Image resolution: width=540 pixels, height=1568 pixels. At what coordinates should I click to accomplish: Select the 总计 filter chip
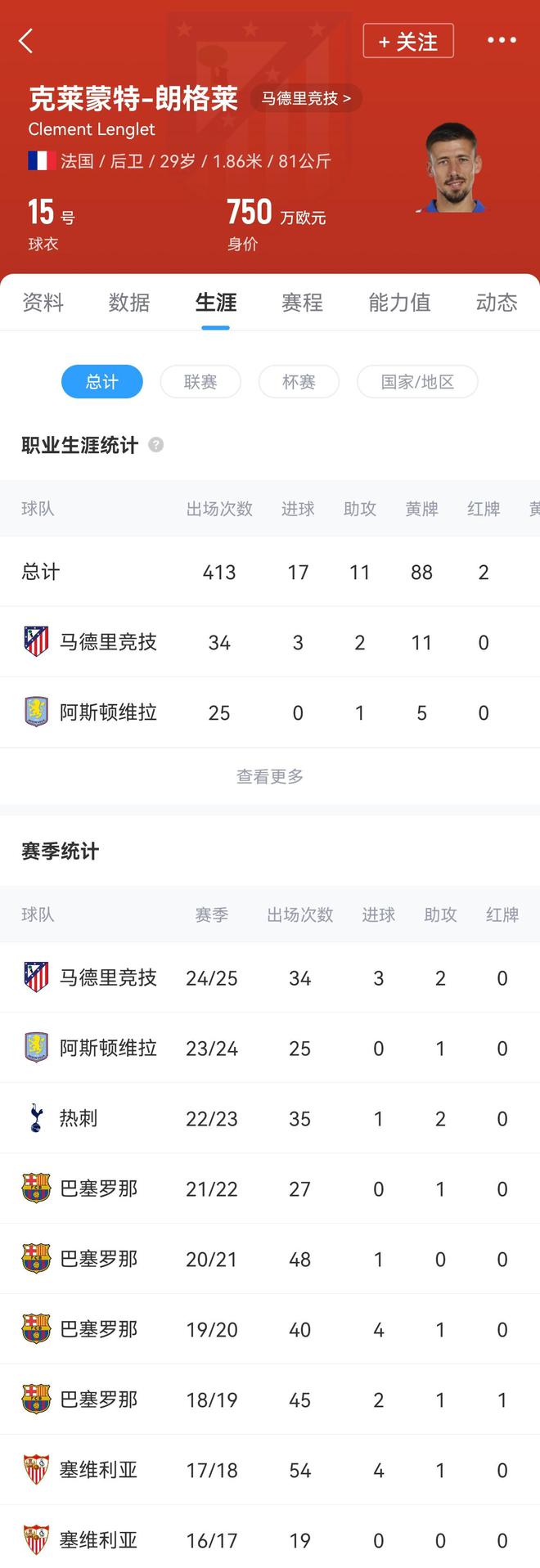pos(102,382)
